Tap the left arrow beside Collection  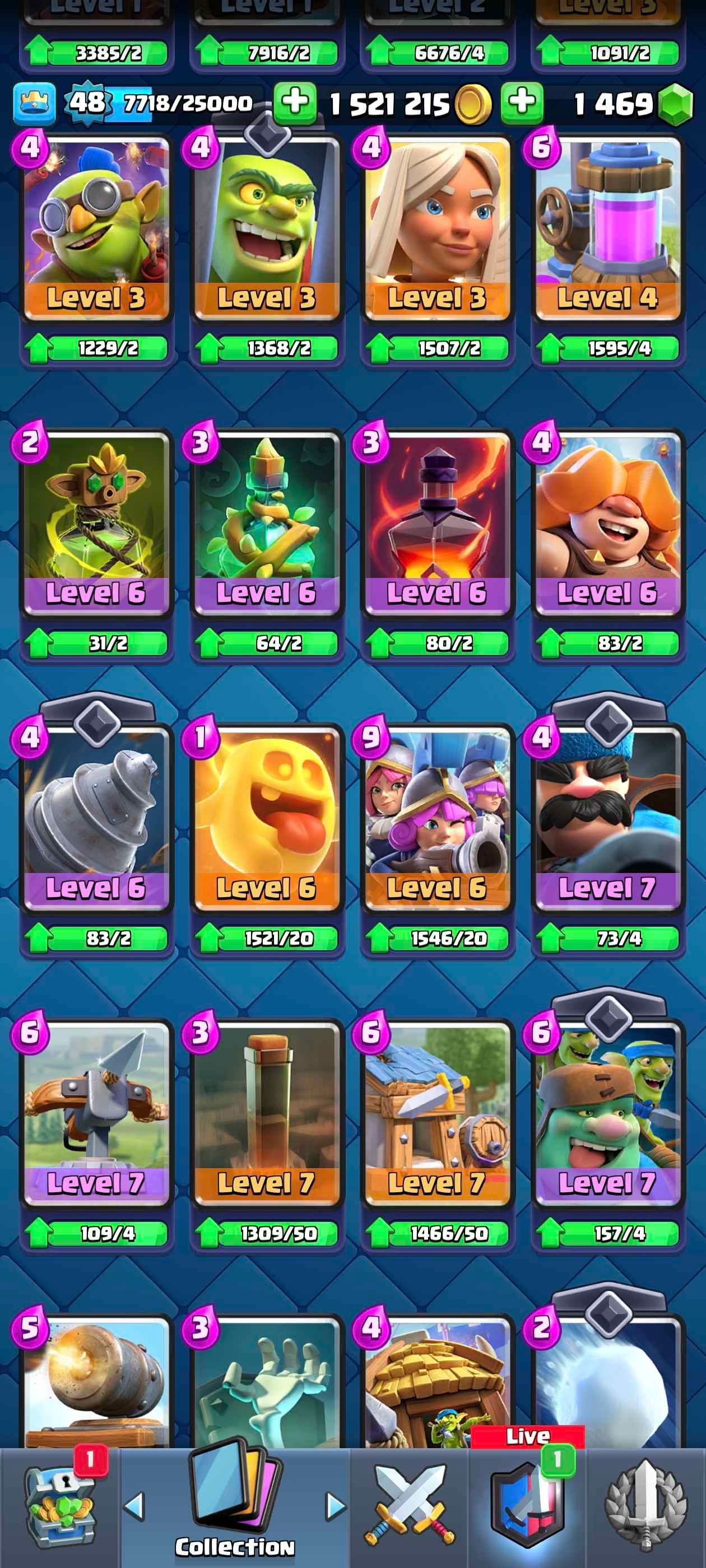[x=134, y=1506]
